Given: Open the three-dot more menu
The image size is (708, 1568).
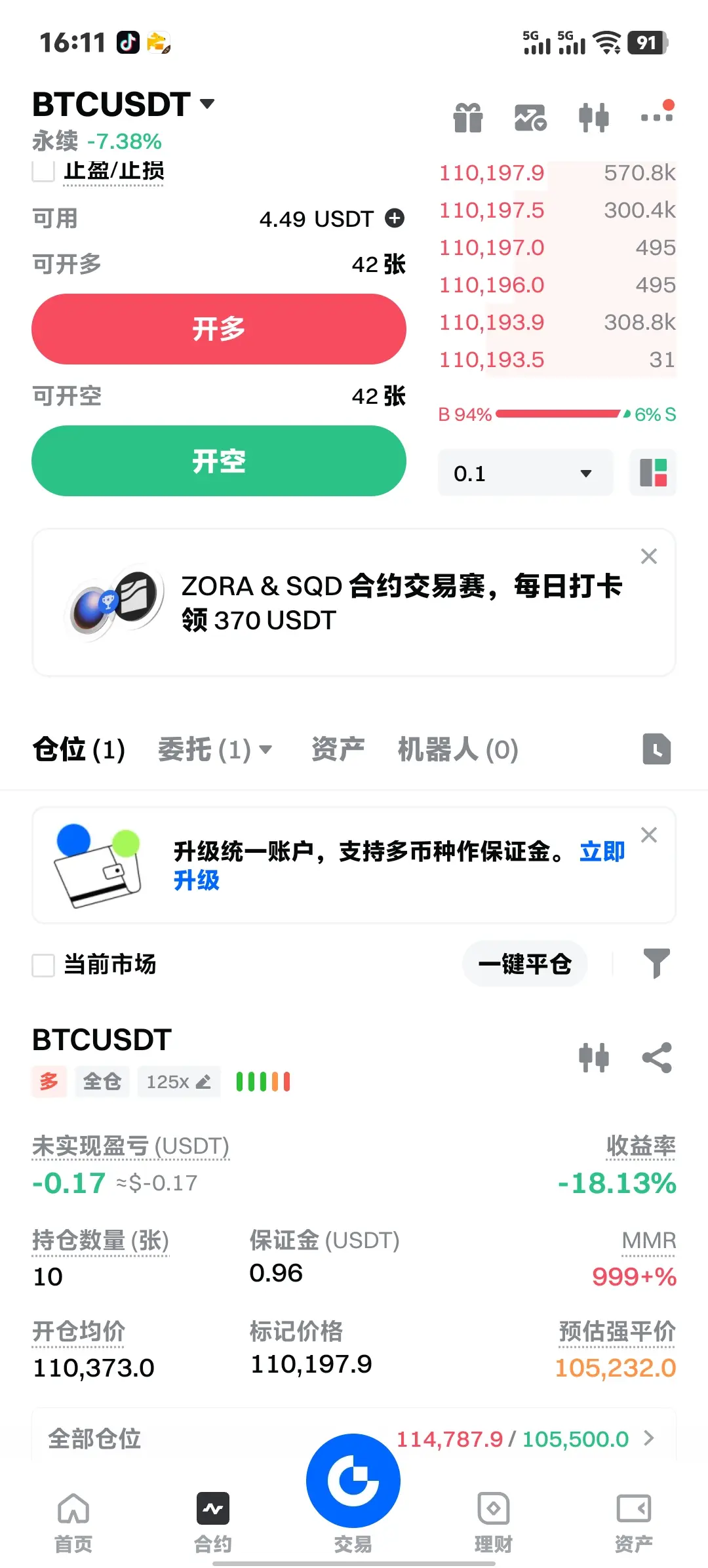Looking at the screenshot, I should [657, 117].
